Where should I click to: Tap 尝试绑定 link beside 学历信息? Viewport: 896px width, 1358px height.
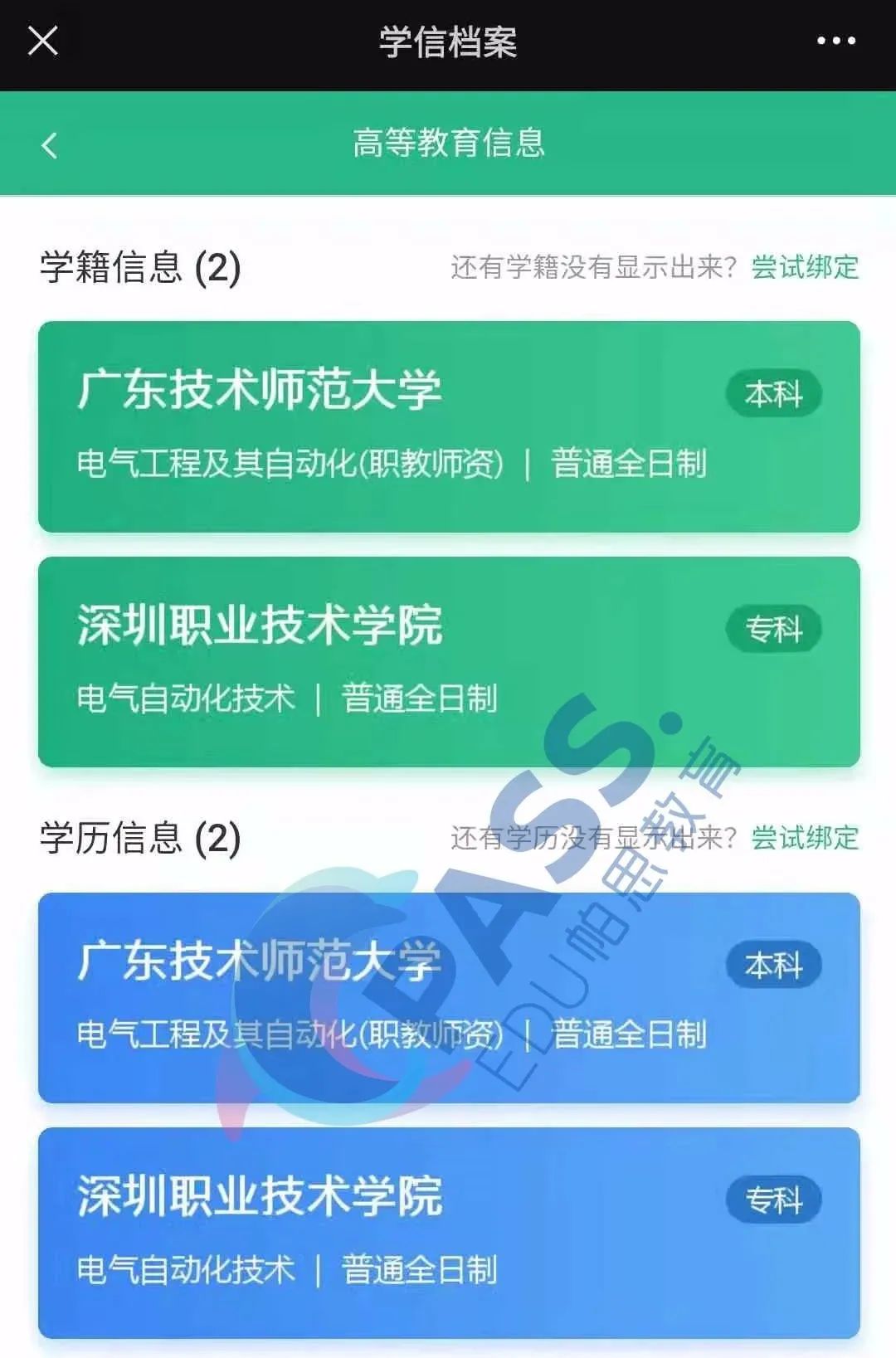pos(805,838)
